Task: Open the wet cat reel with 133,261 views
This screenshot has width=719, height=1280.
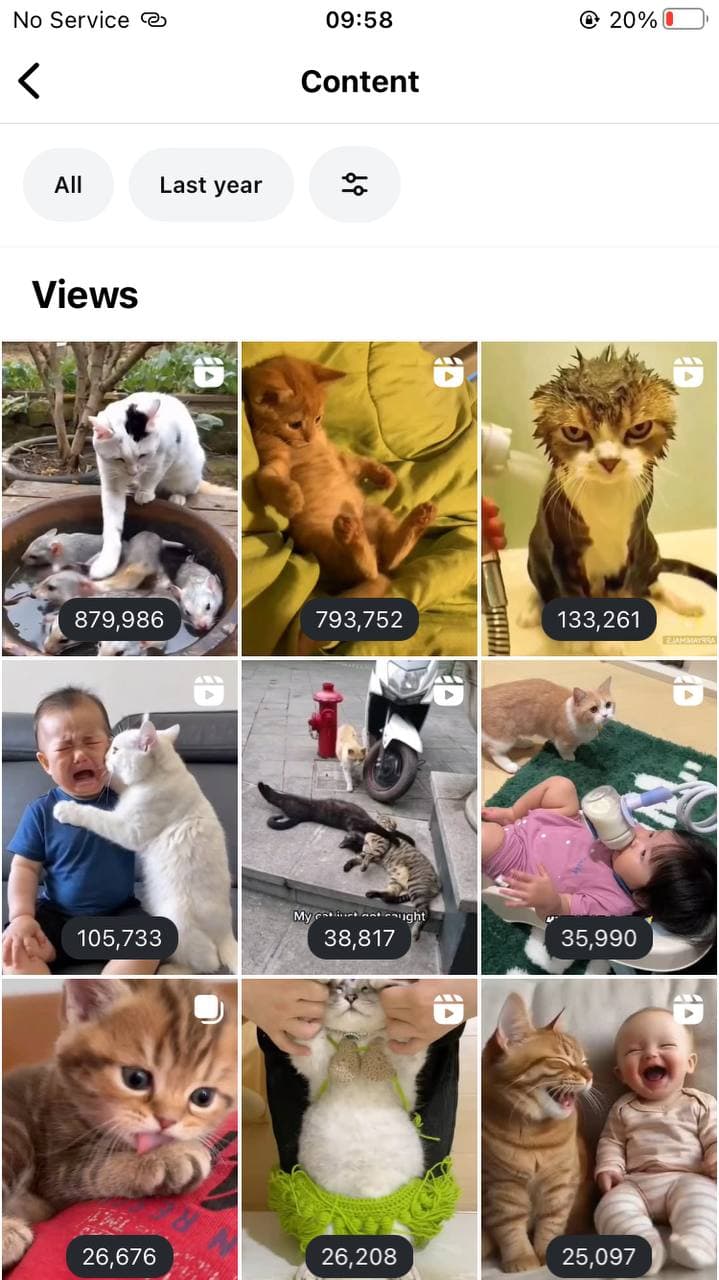Action: 599,499
